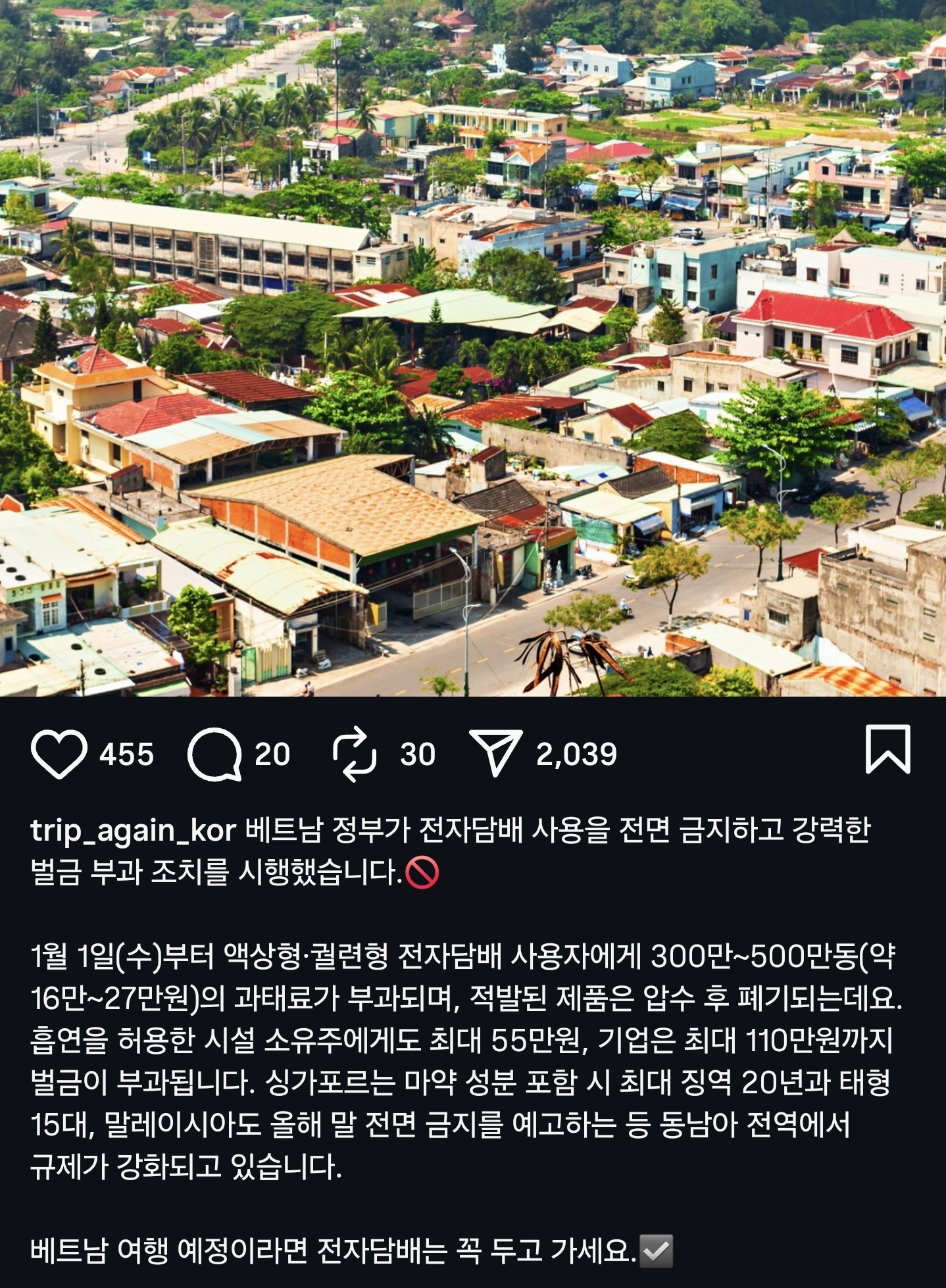Share the post via the paper plane icon
The image size is (946, 1288).
pos(495,753)
